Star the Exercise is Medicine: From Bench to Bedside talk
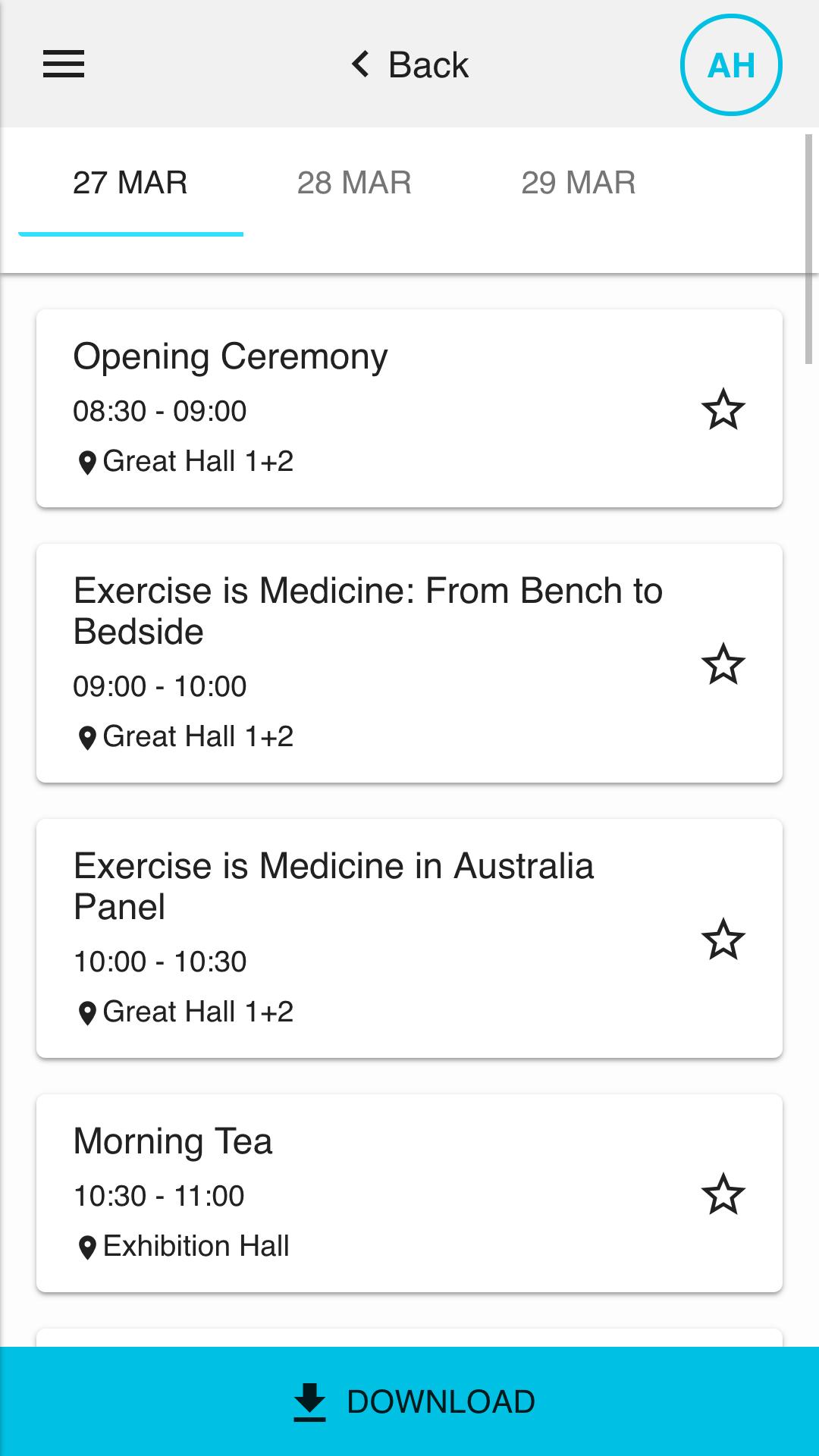This screenshot has height=1456, width=819. point(723,666)
